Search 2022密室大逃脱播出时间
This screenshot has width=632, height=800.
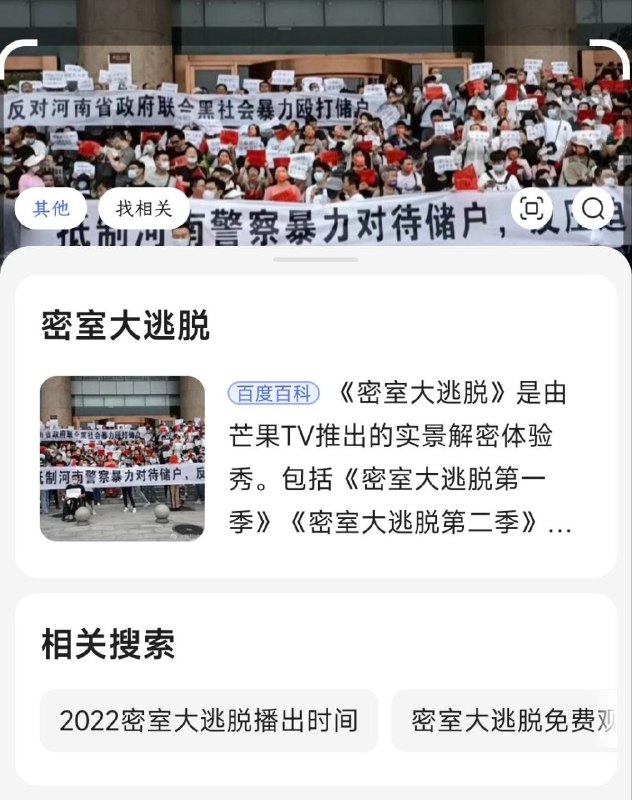point(208,720)
